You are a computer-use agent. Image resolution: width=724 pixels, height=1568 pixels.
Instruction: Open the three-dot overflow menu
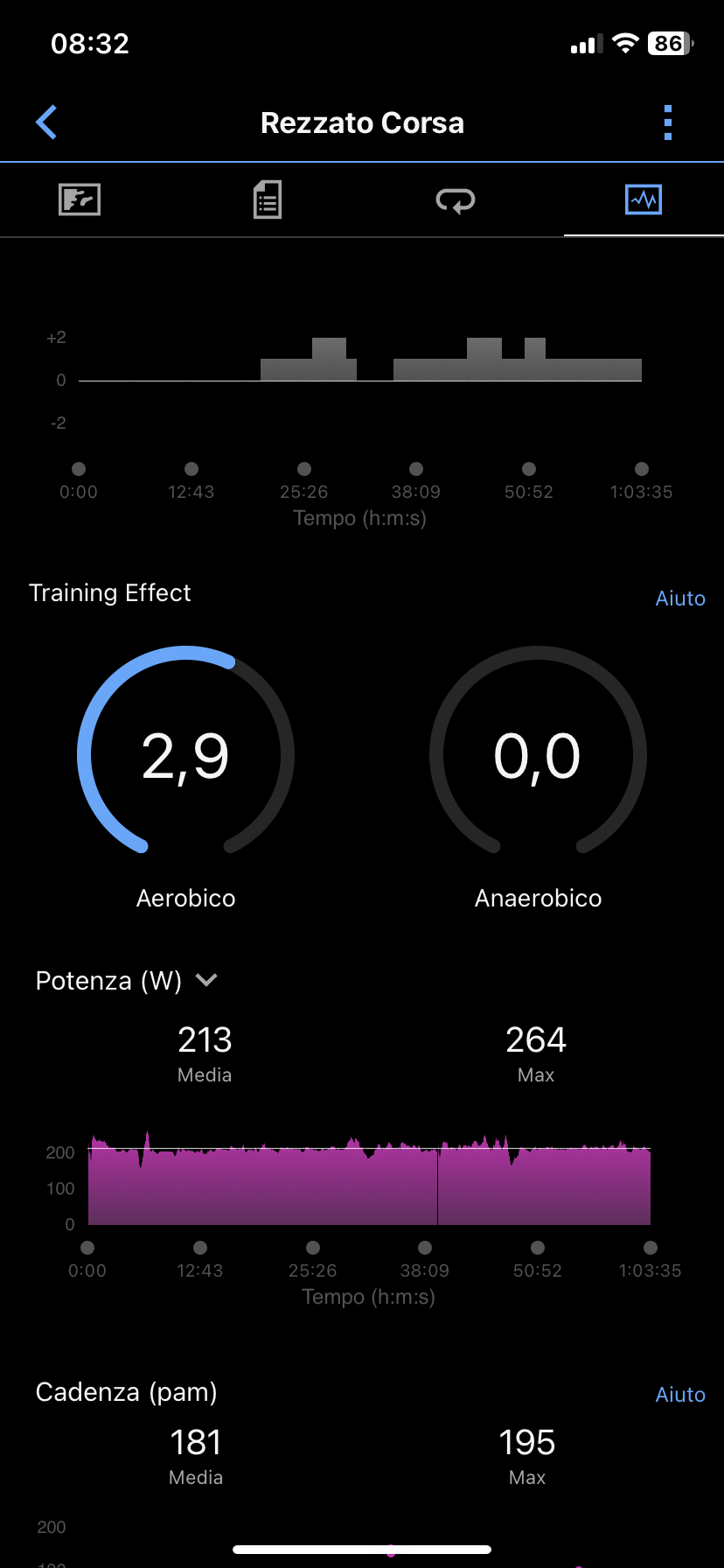[x=668, y=122]
